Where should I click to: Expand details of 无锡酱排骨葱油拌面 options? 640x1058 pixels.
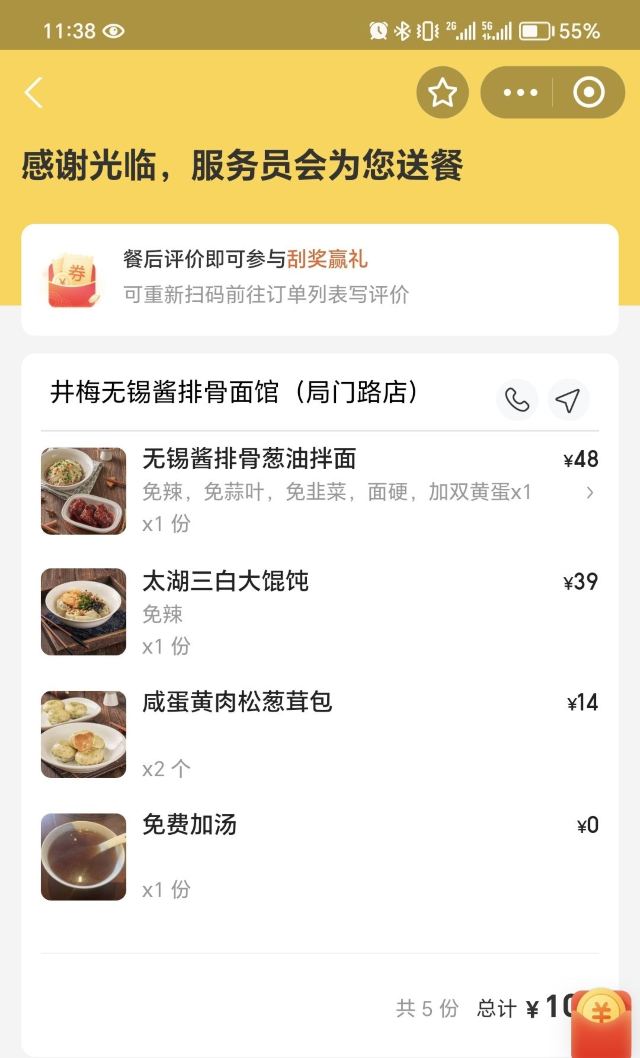(590, 492)
